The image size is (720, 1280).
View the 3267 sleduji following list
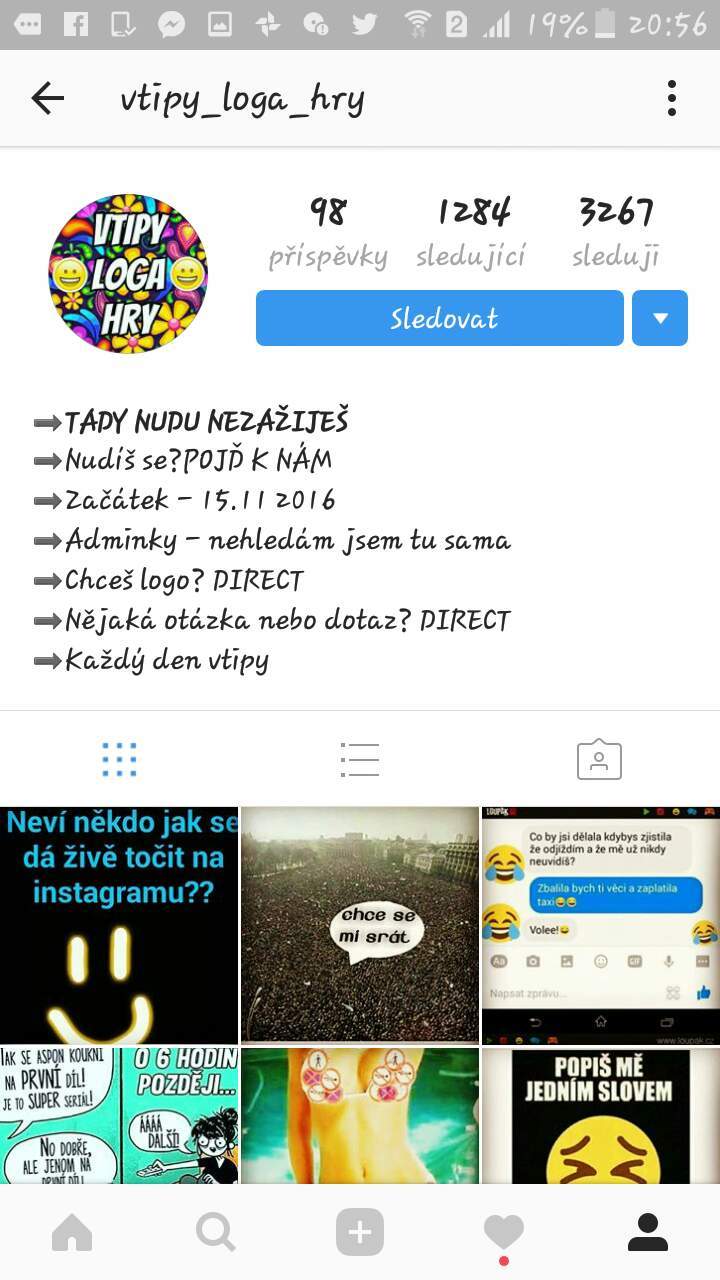click(616, 232)
